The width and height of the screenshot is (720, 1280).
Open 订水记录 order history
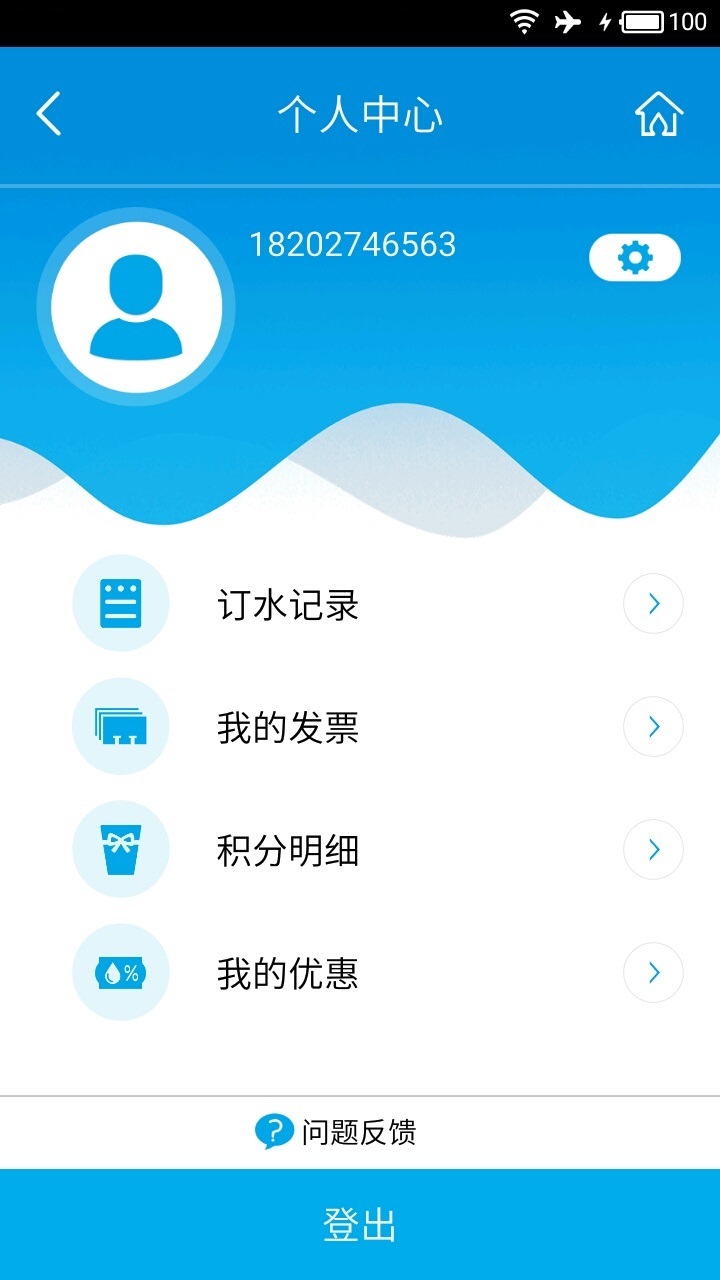[x=360, y=604]
